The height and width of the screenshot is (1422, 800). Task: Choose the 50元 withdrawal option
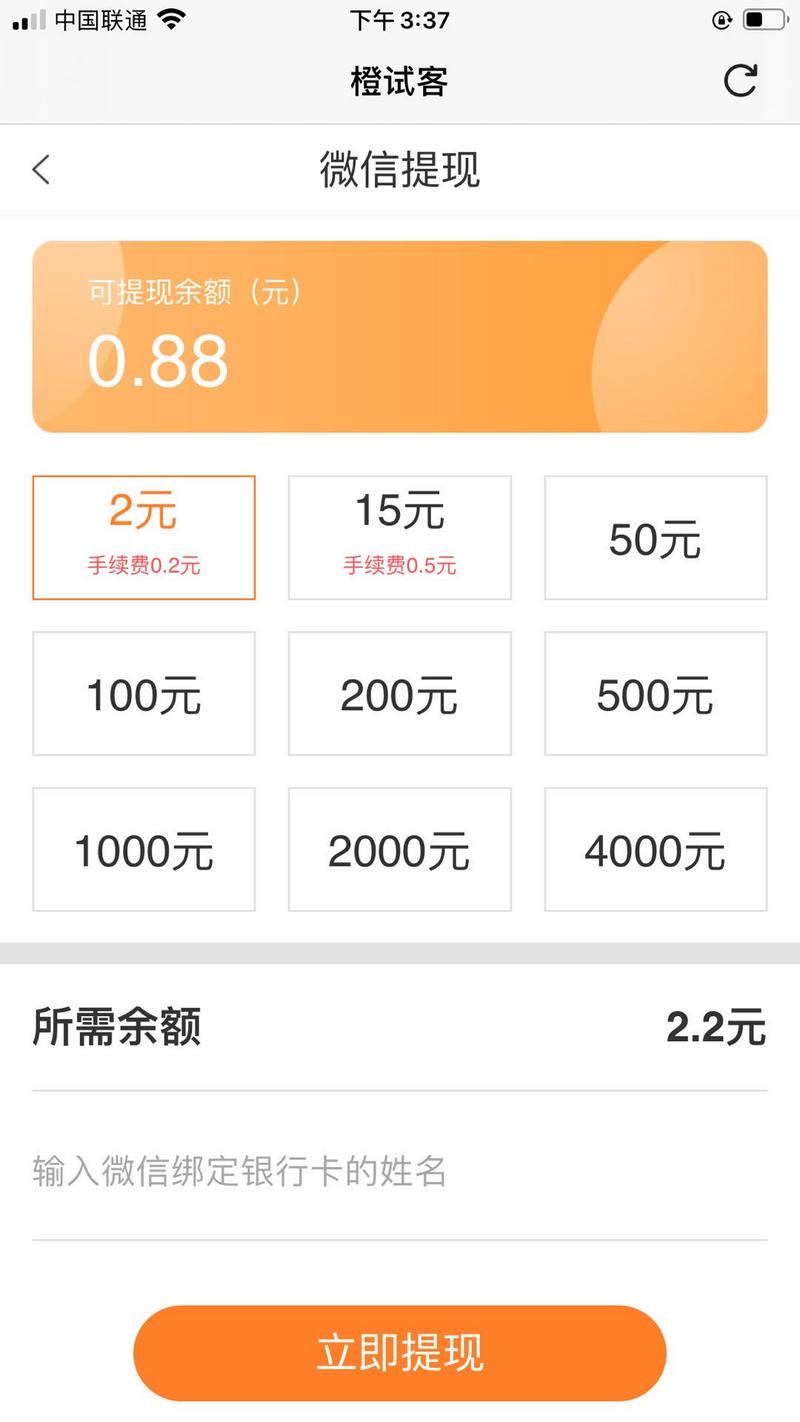click(656, 538)
